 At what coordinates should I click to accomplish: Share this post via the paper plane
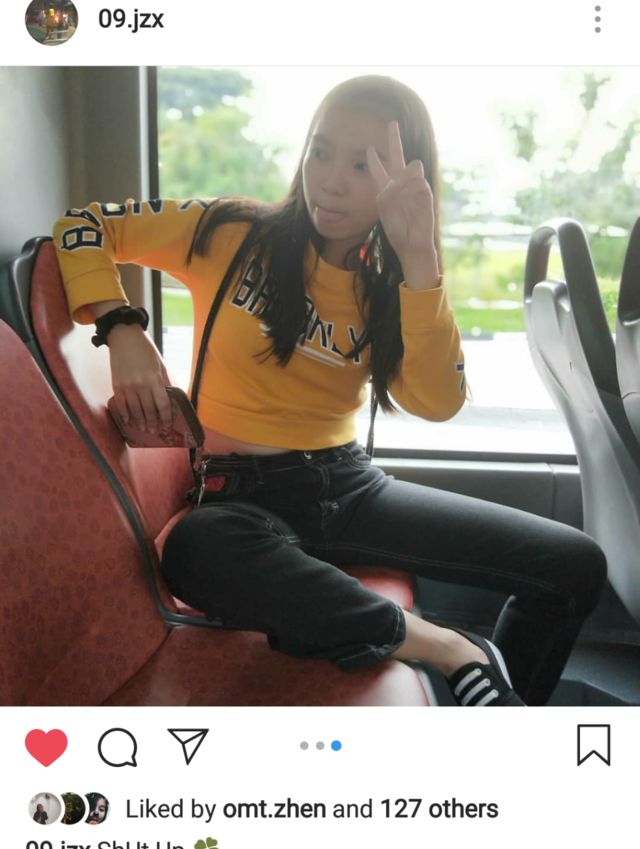pyautogui.click(x=188, y=746)
